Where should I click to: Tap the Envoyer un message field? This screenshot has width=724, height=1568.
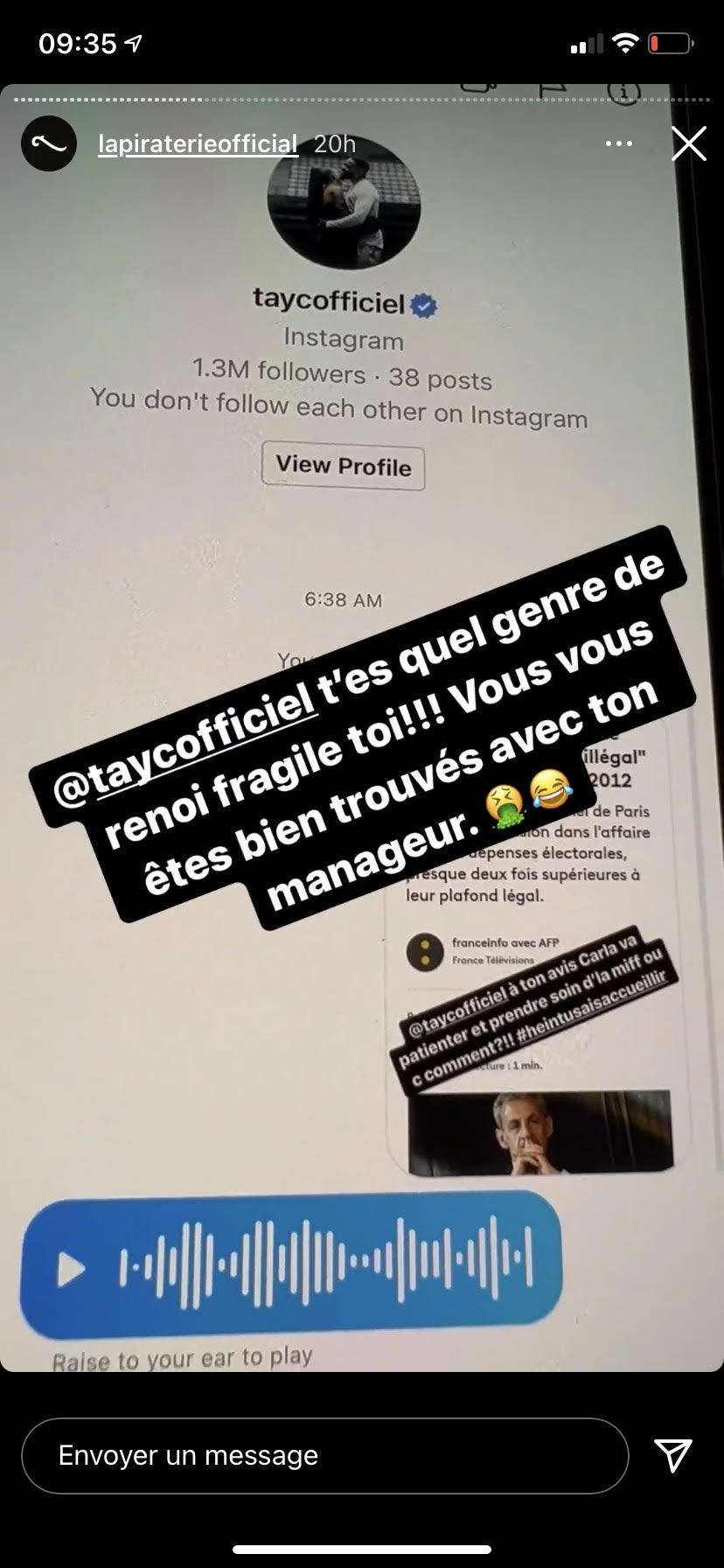click(x=324, y=1455)
